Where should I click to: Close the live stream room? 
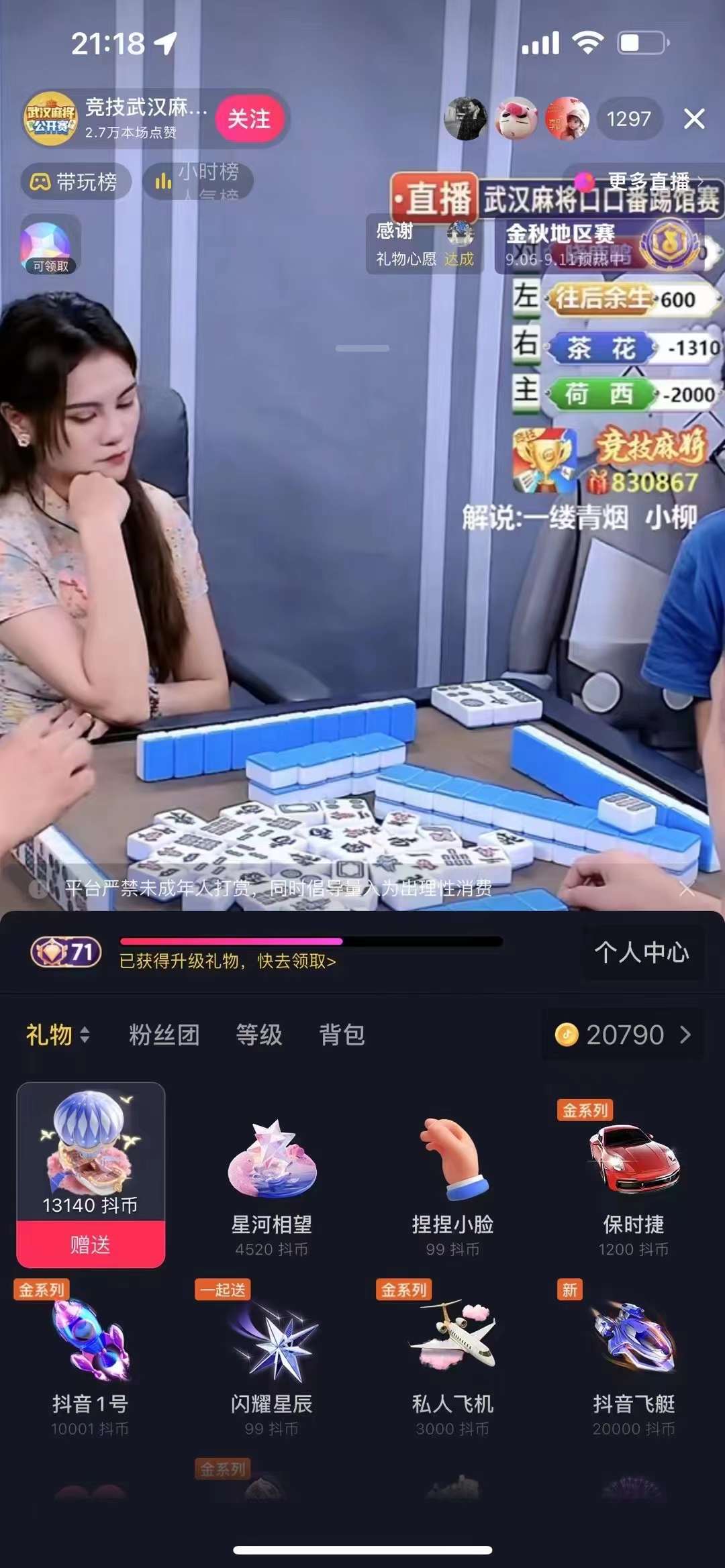[x=694, y=119]
